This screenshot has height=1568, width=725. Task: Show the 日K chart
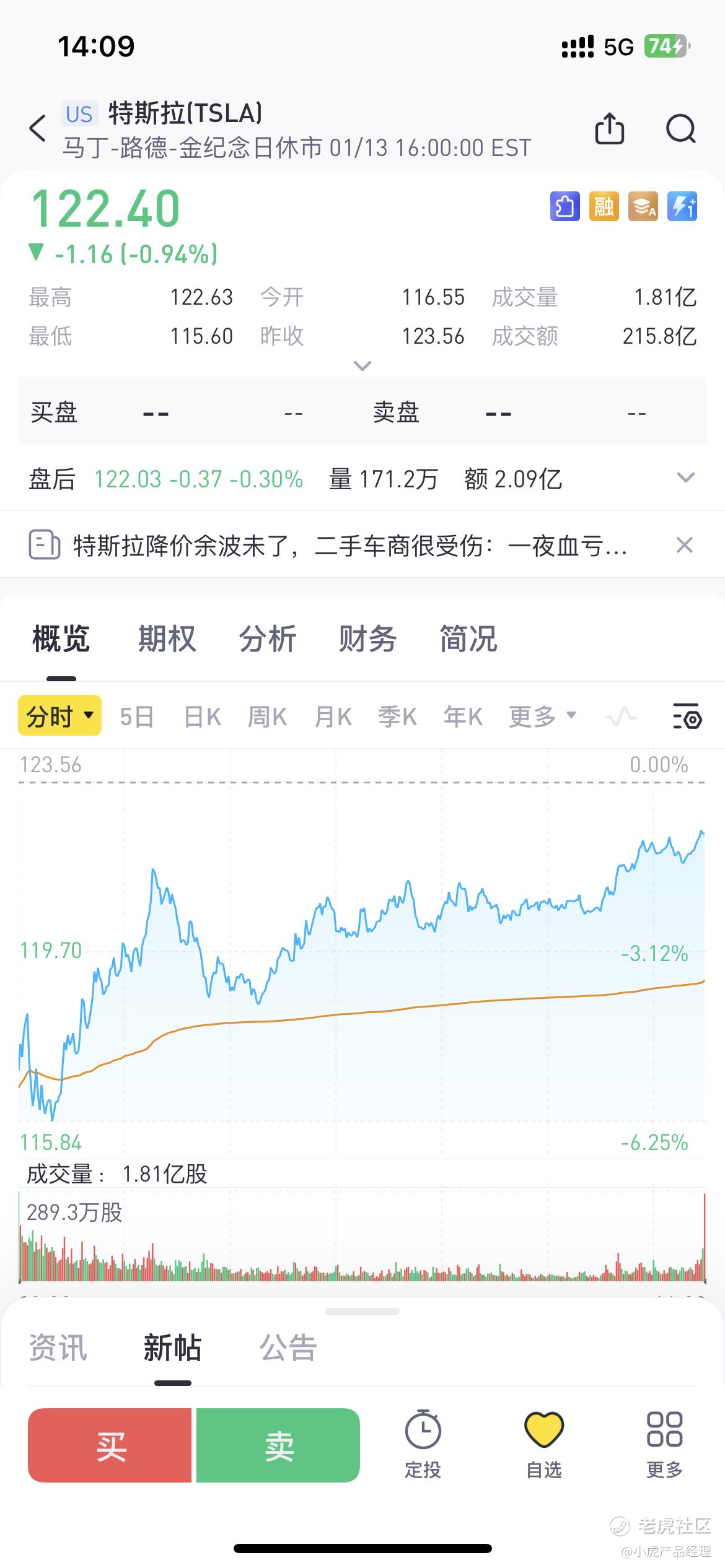click(203, 717)
